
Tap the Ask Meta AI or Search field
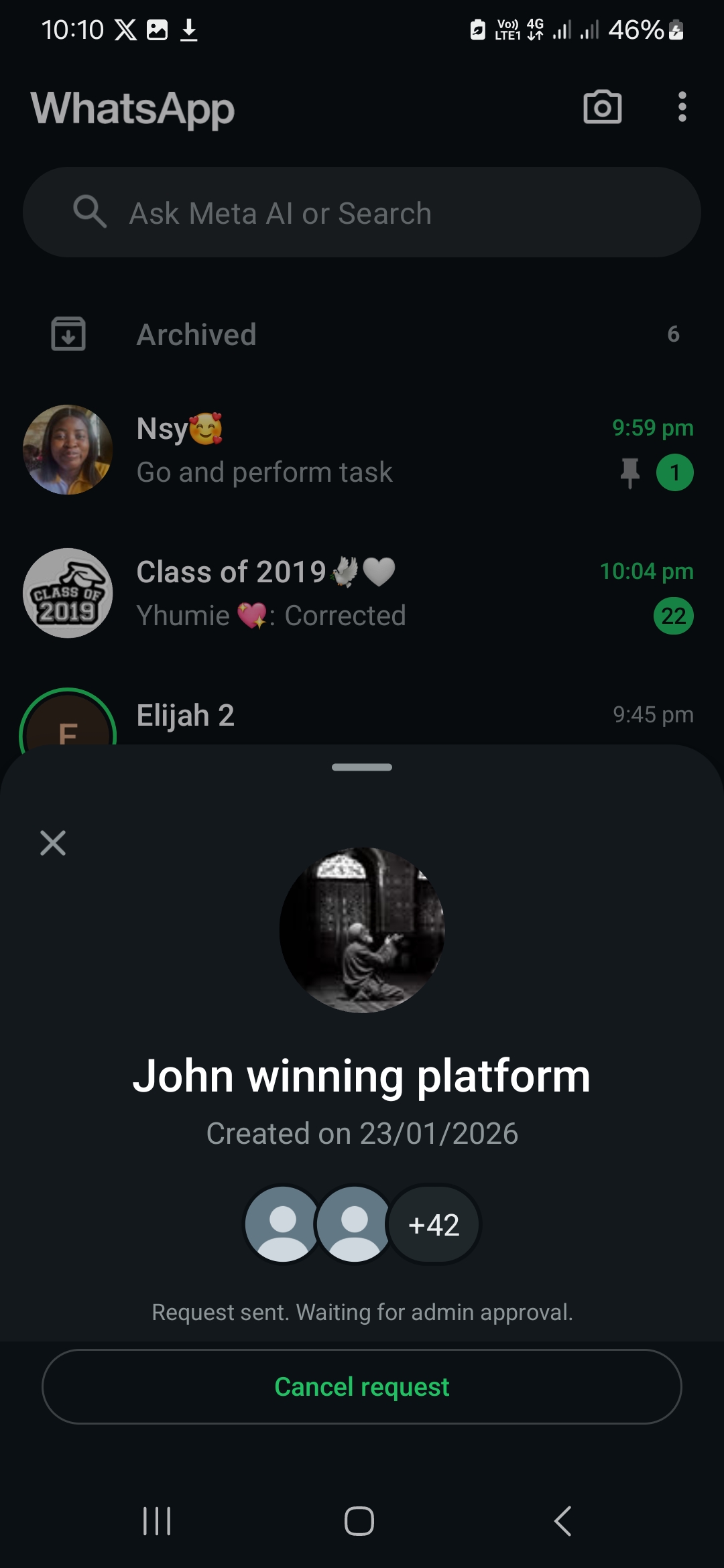click(x=362, y=212)
